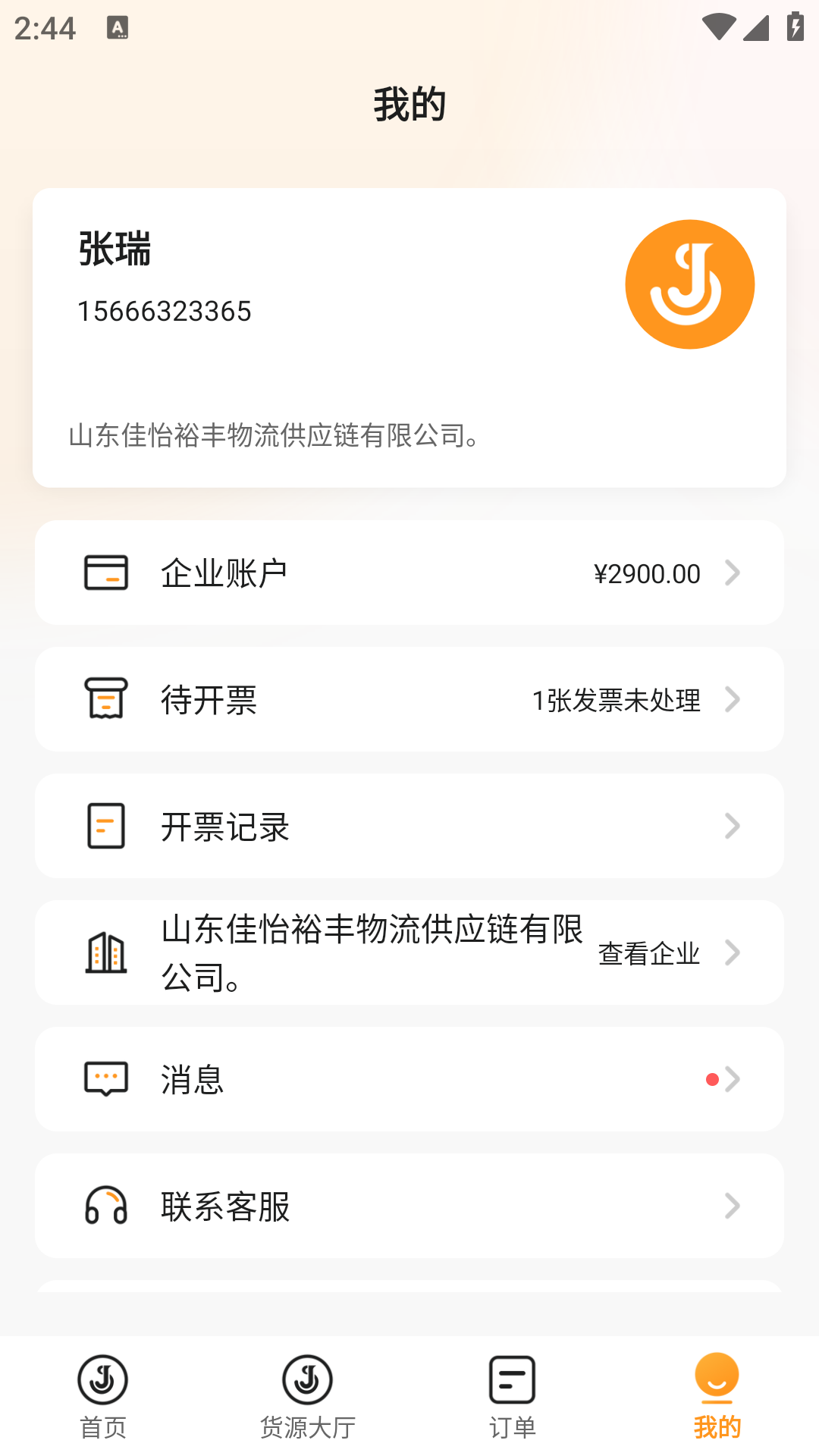
Task: Open 消息 messages
Action: tap(409, 1079)
